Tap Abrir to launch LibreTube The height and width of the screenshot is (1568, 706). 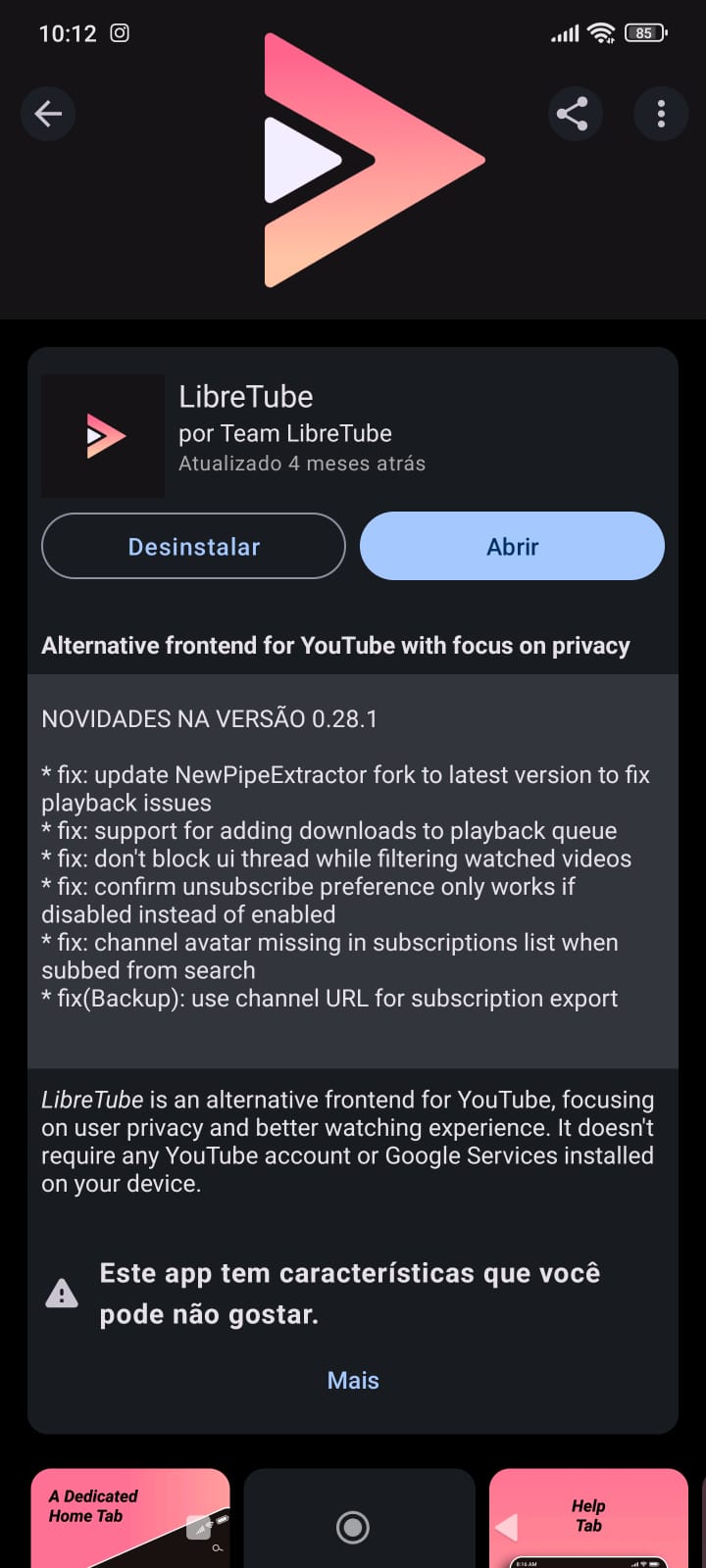pyautogui.click(x=512, y=547)
